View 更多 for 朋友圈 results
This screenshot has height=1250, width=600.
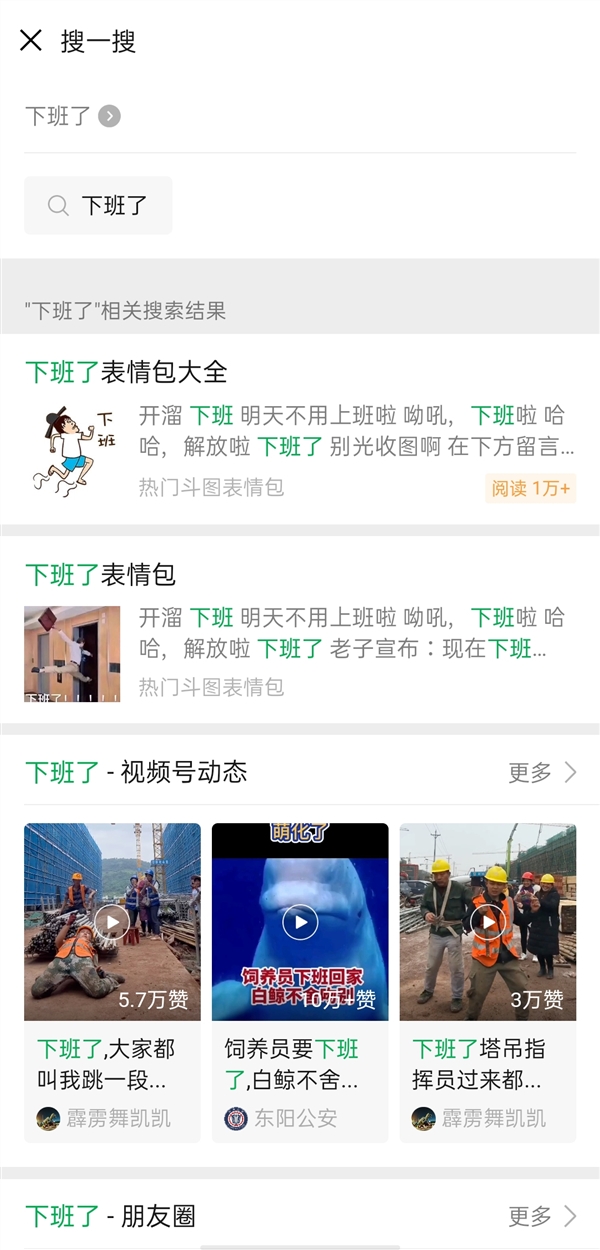[542, 1216]
